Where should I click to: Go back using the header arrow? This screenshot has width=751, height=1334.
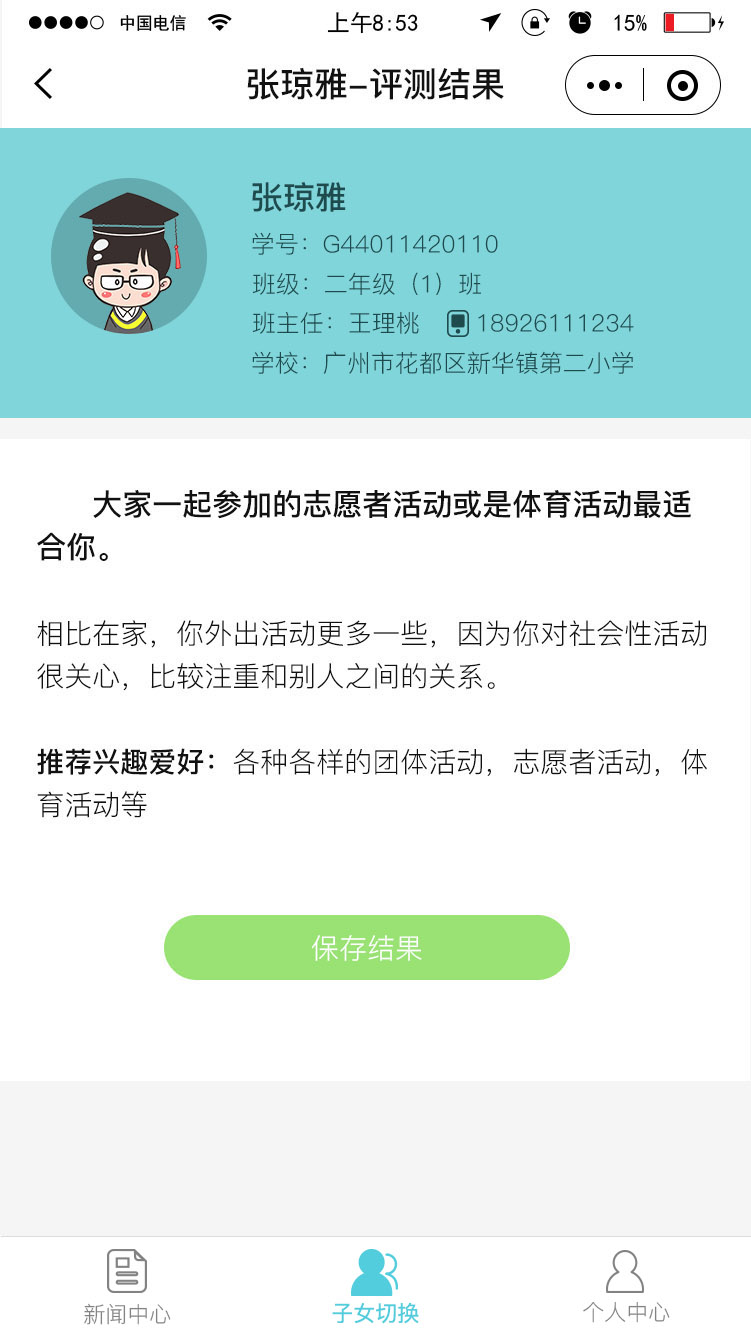tap(43, 84)
